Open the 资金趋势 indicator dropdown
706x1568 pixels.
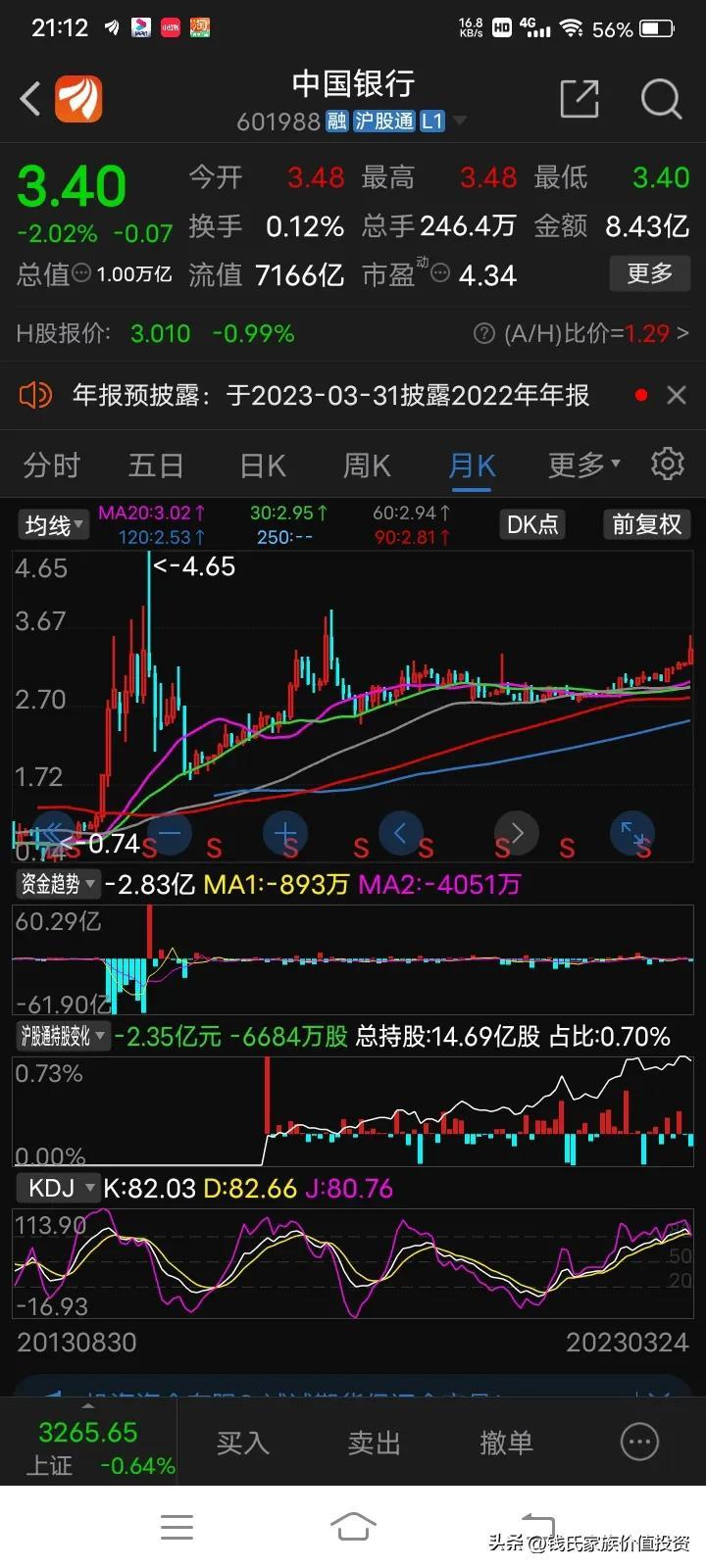(x=59, y=885)
